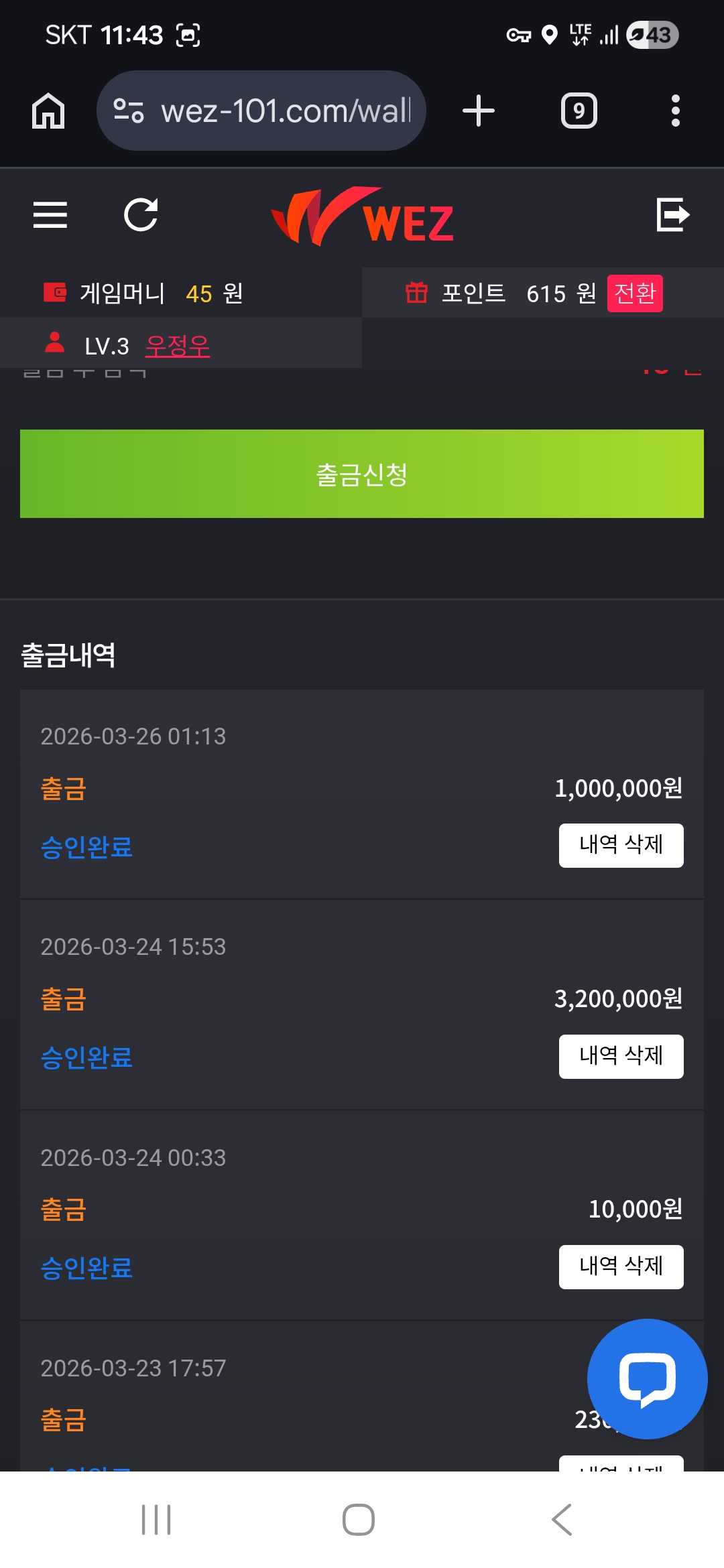Open a new browser tab

479,111
